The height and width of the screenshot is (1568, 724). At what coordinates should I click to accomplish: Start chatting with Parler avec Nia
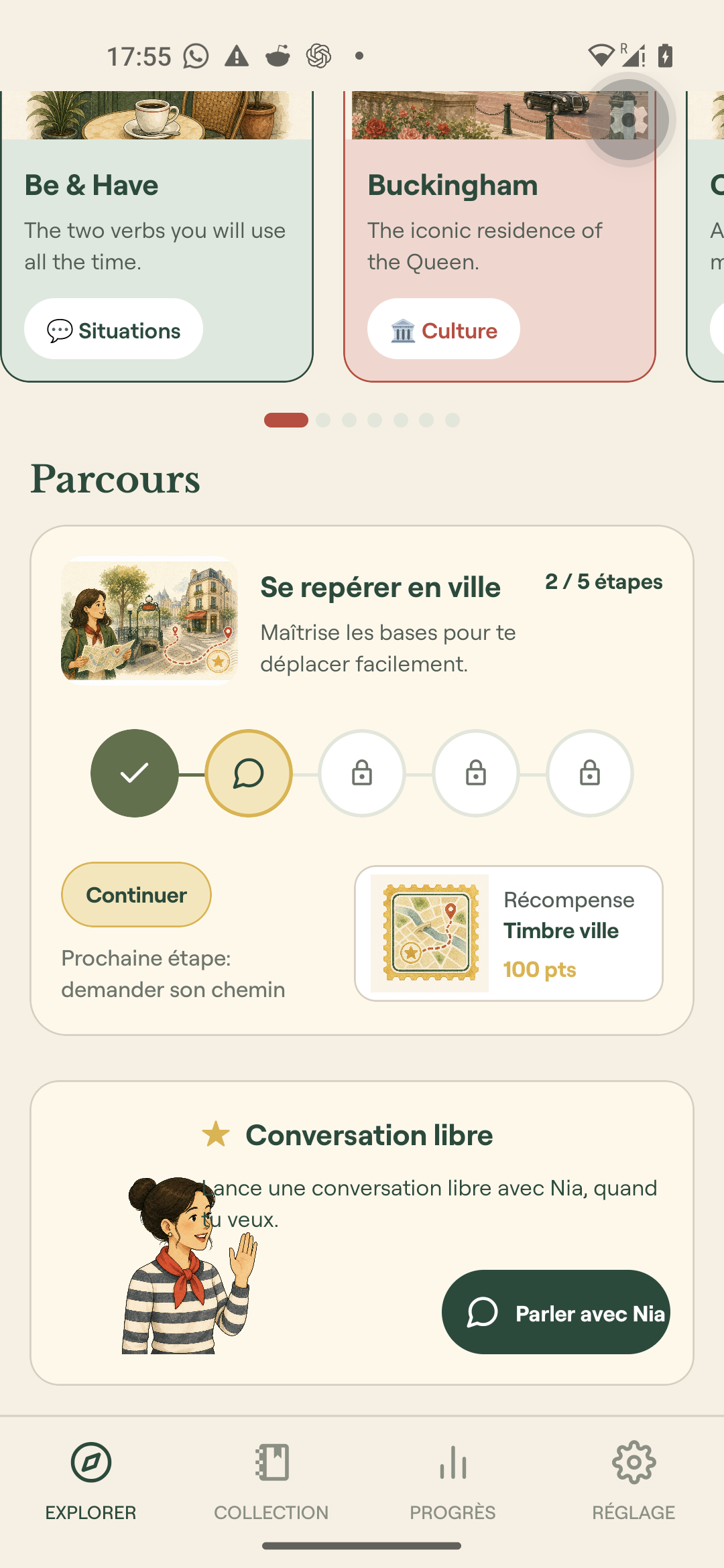pos(556,1312)
